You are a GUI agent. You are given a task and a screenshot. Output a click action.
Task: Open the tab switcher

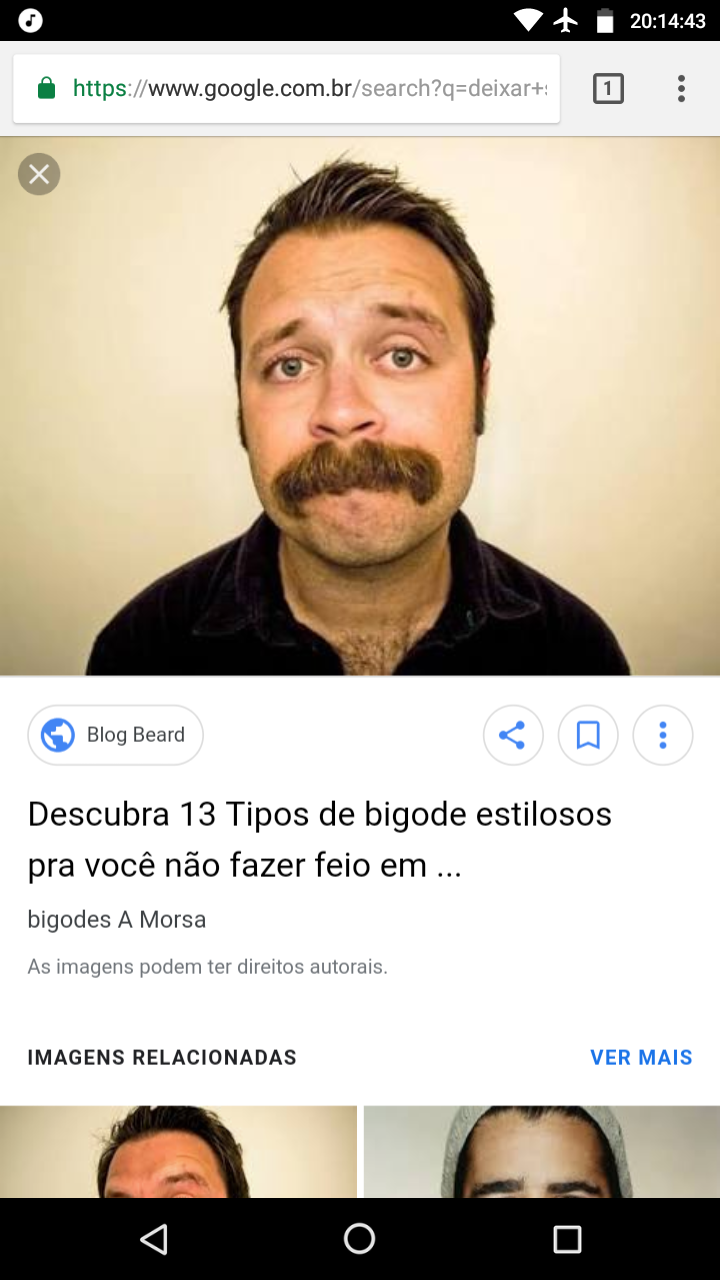click(608, 89)
